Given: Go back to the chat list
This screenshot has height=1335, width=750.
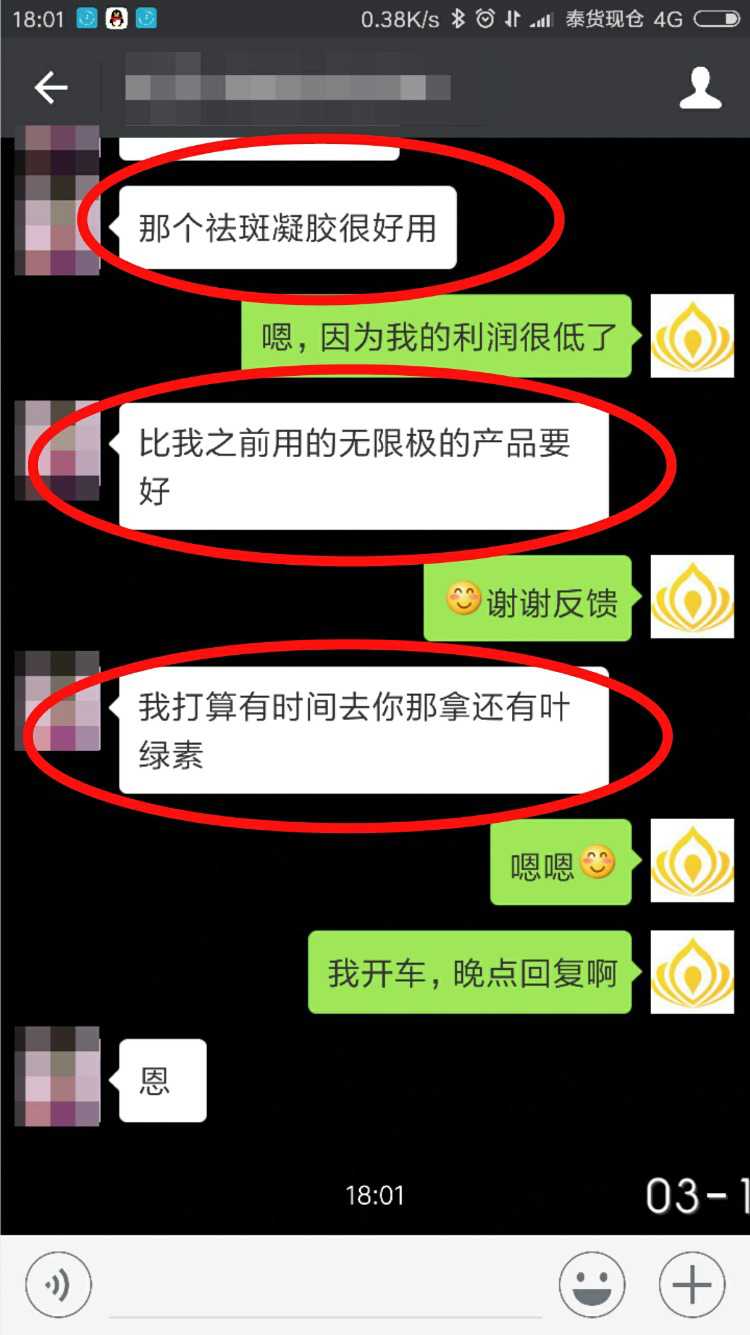Looking at the screenshot, I should click(x=51, y=88).
